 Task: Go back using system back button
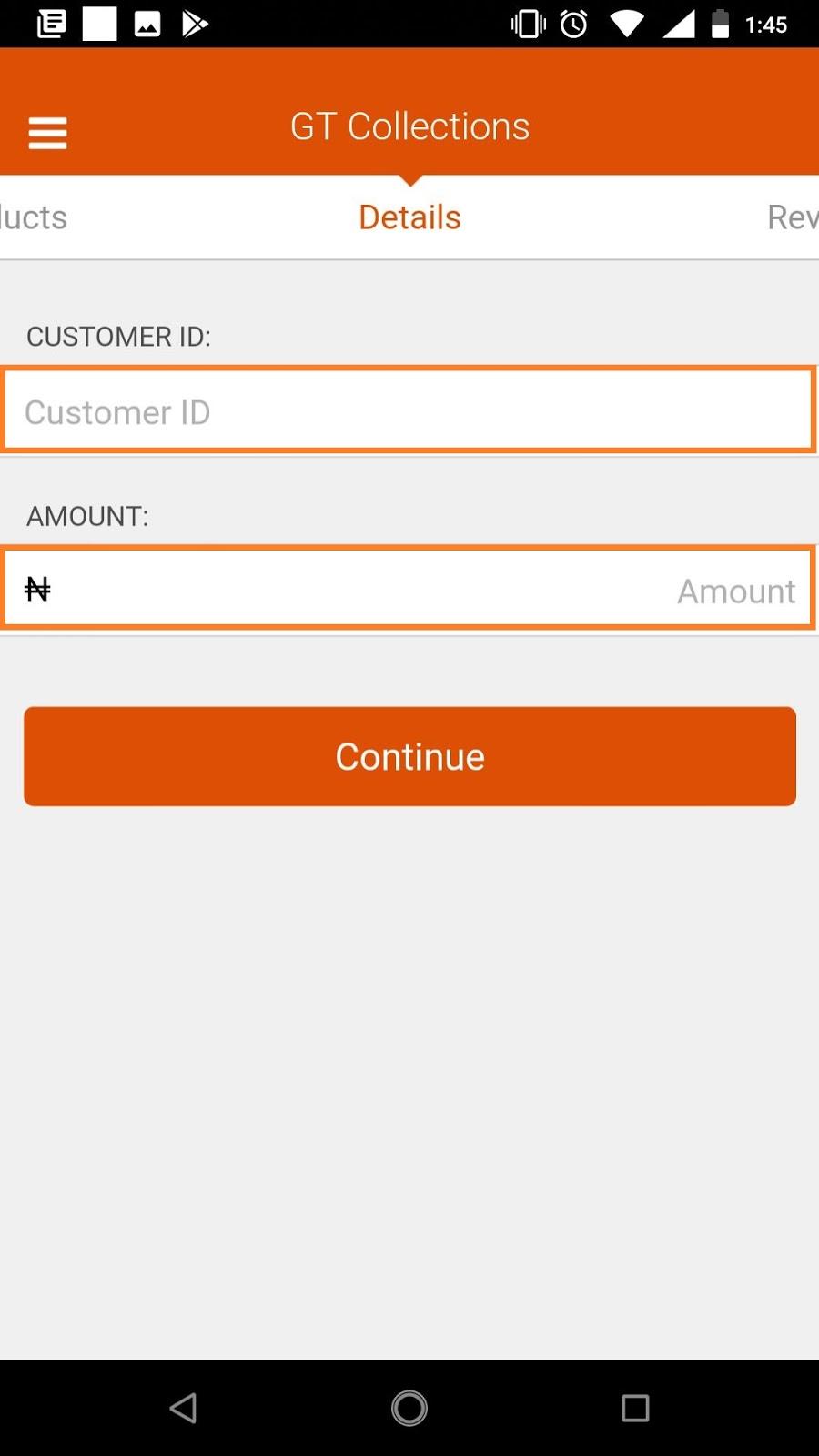point(183,1408)
